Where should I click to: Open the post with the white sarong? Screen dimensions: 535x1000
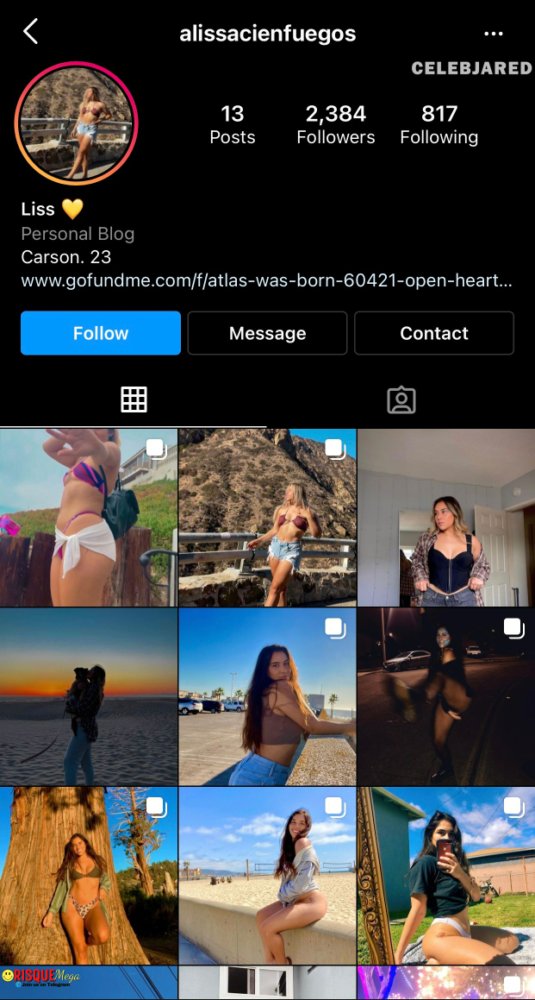click(89, 517)
